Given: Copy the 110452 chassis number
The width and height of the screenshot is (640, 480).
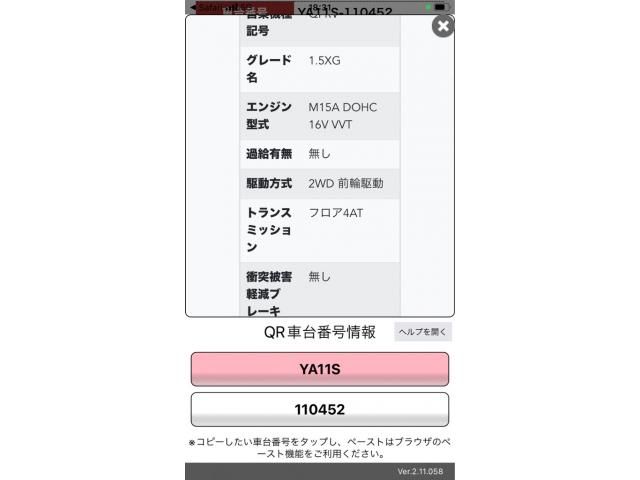Looking at the screenshot, I should pyautogui.click(x=320, y=410).
